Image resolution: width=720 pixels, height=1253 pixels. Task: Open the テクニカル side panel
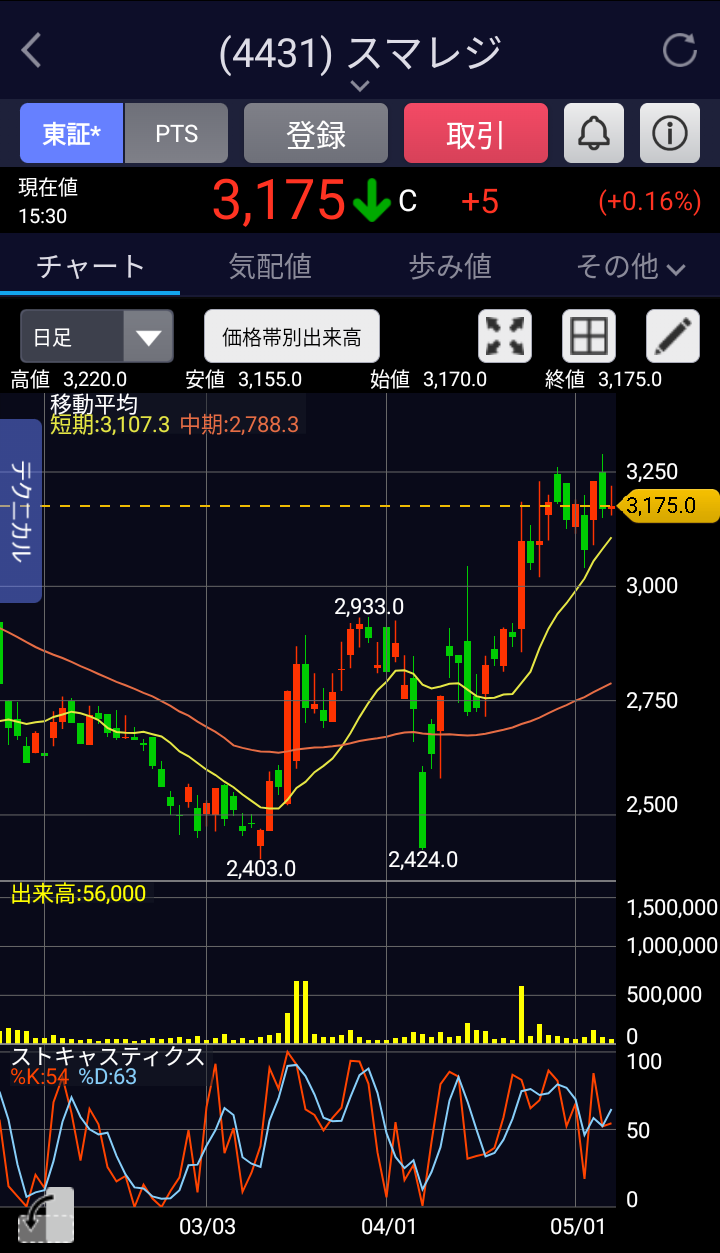21,510
